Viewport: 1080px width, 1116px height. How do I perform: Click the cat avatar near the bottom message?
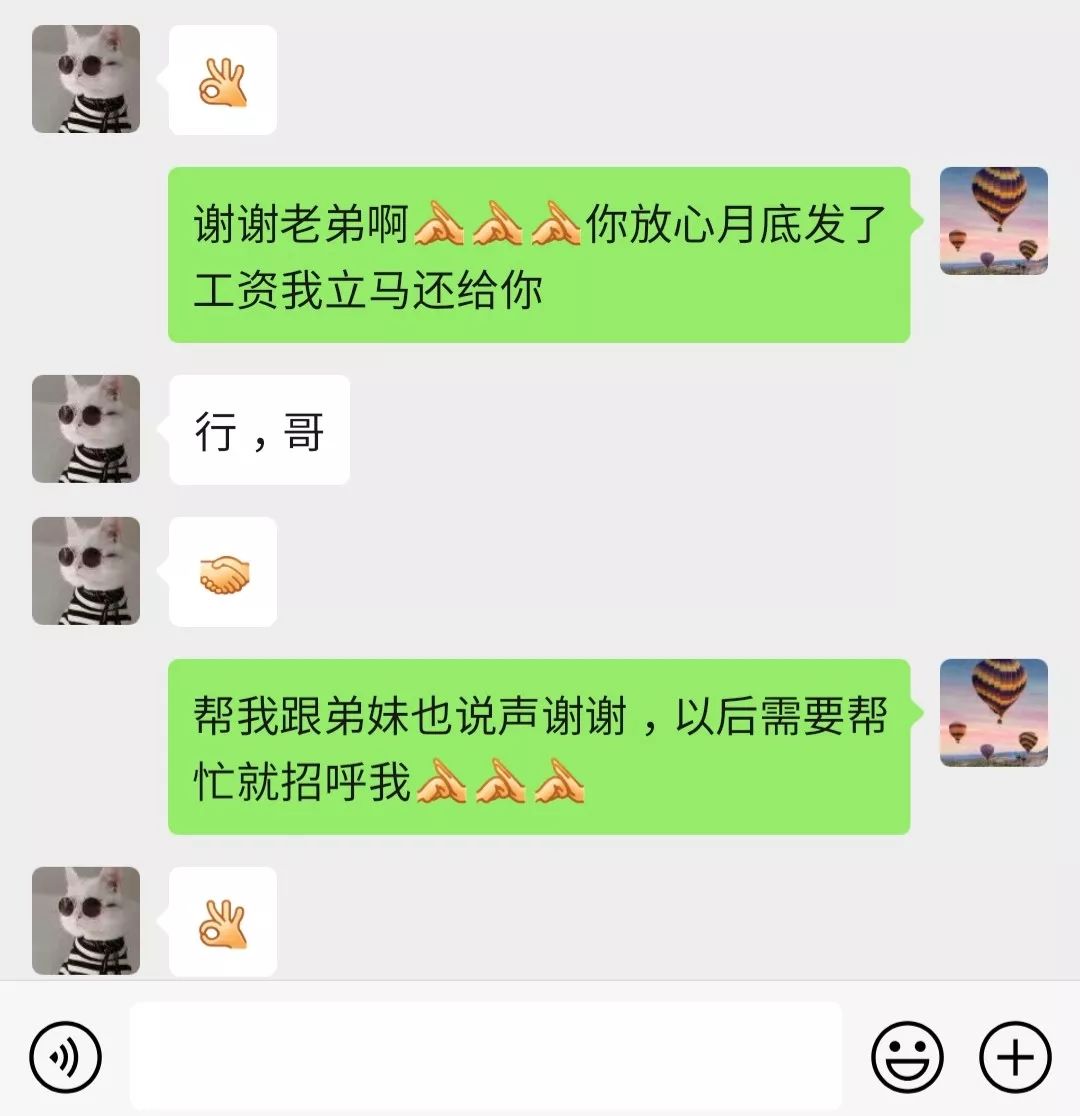pyautogui.click(x=85, y=921)
